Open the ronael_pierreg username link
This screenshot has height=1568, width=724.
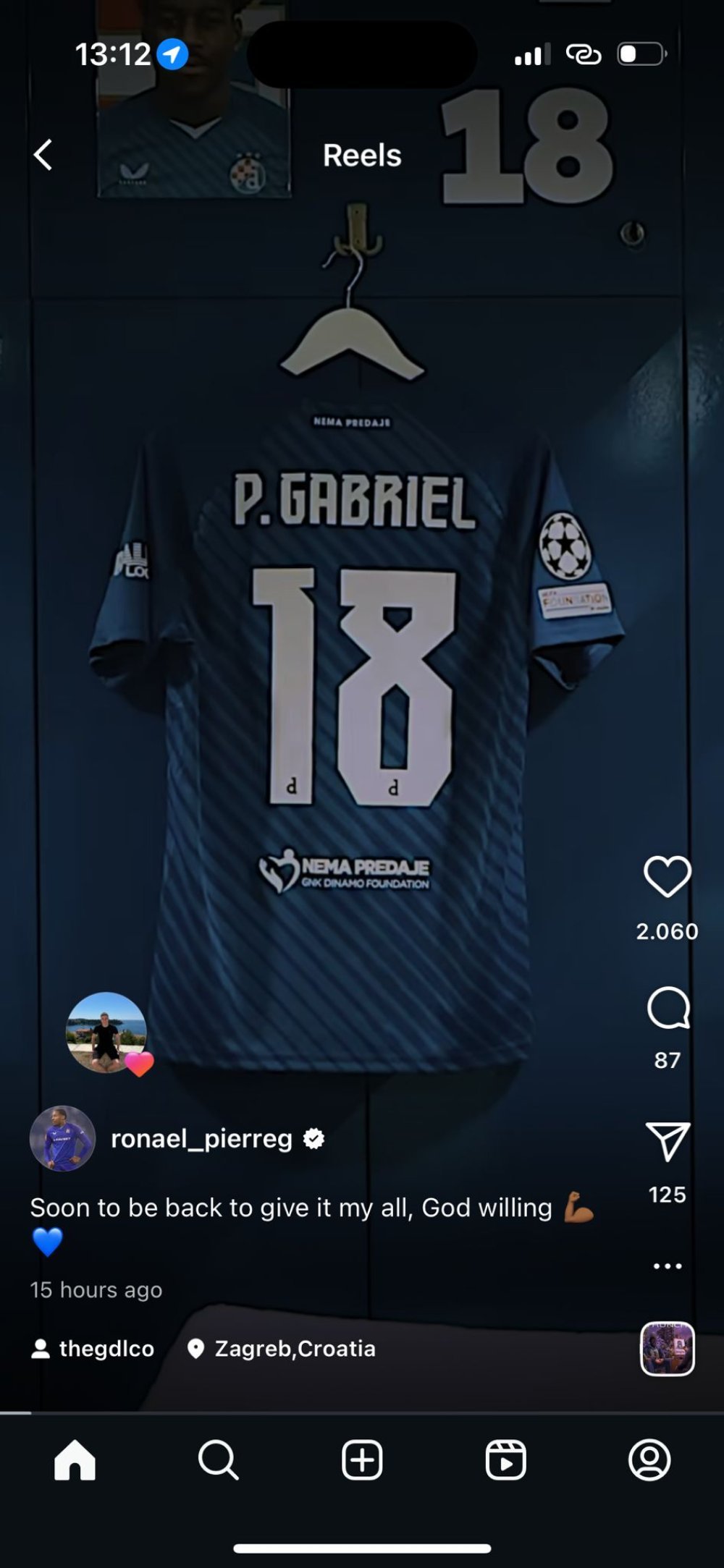pyautogui.click(x=201, y=1139)
